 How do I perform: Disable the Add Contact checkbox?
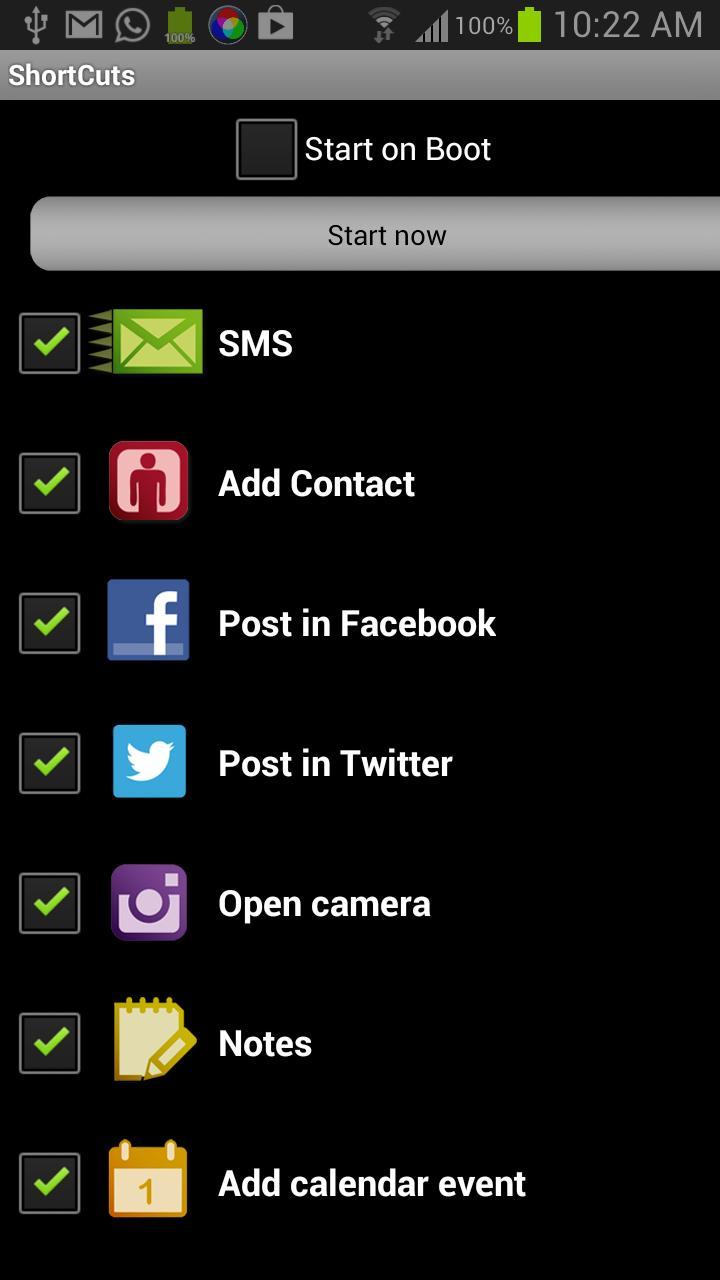pyautogui.click(x=49, y=482)
